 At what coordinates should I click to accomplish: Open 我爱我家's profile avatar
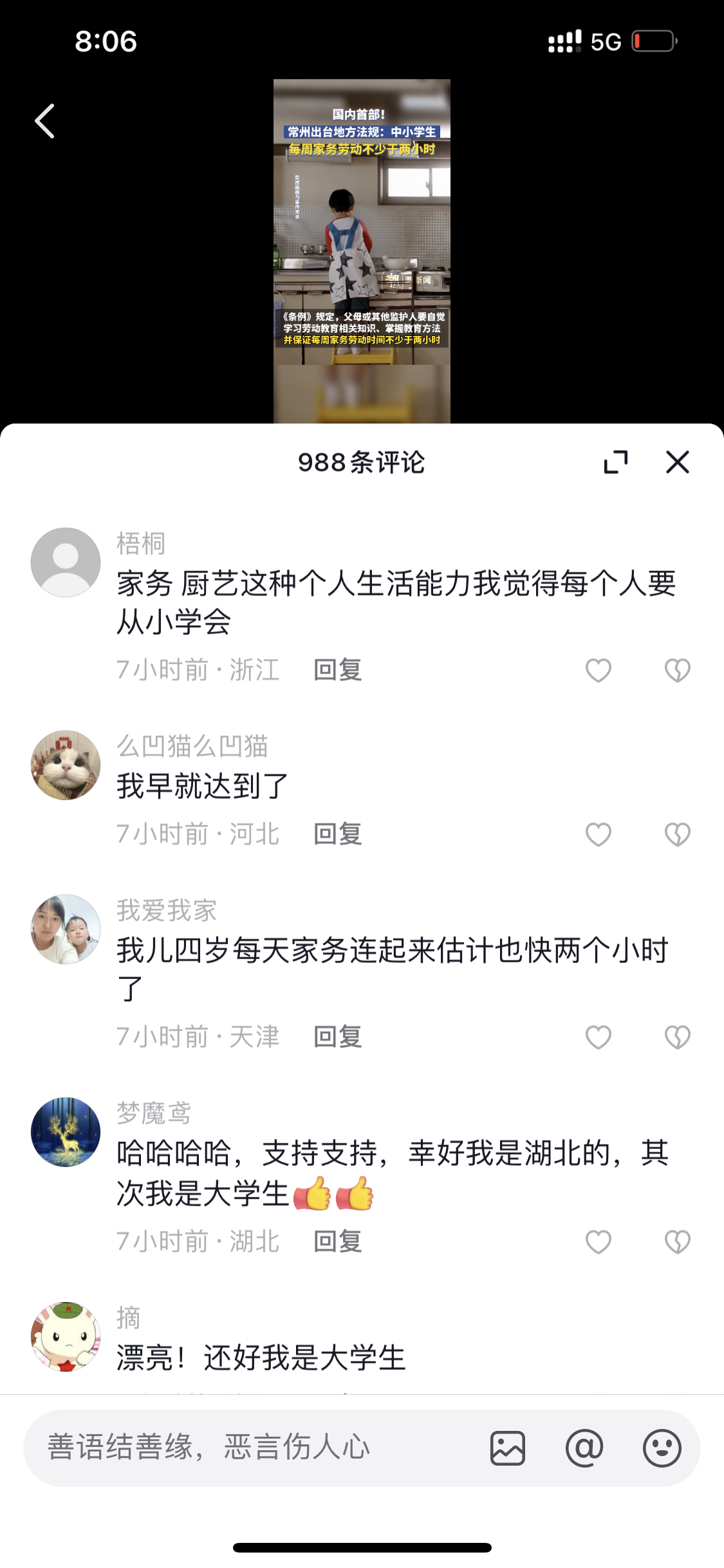66,929
